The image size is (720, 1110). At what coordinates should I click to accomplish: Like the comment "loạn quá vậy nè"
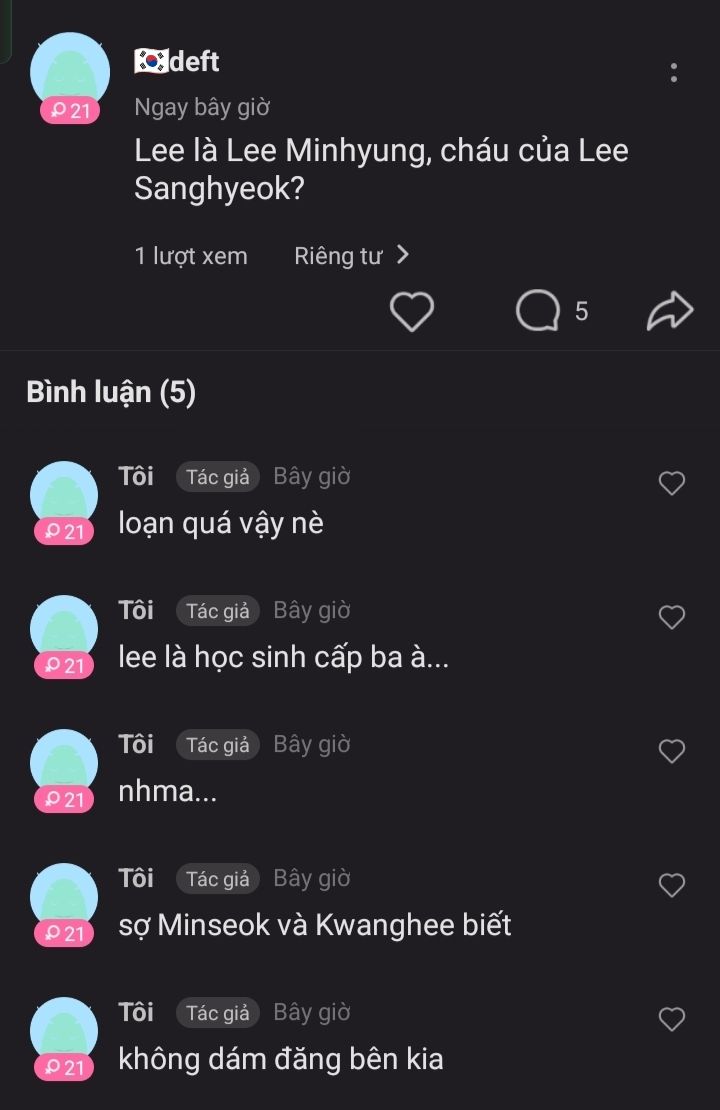point(672,484)
